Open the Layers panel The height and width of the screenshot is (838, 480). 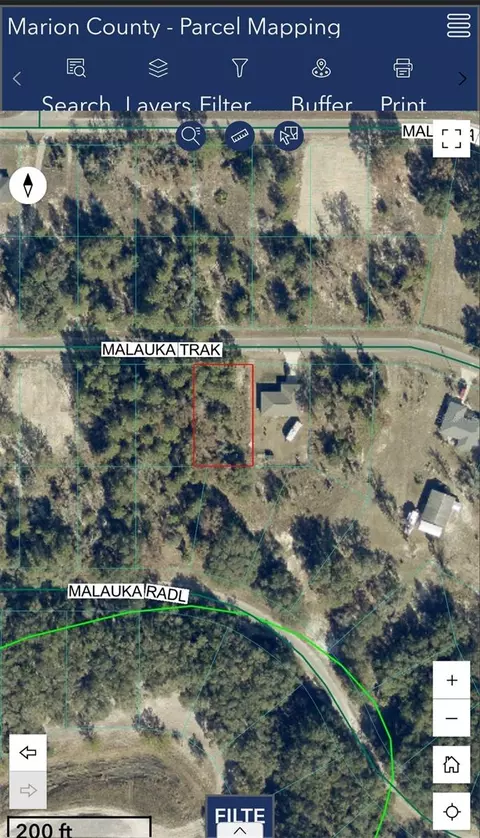click(158, 84)
